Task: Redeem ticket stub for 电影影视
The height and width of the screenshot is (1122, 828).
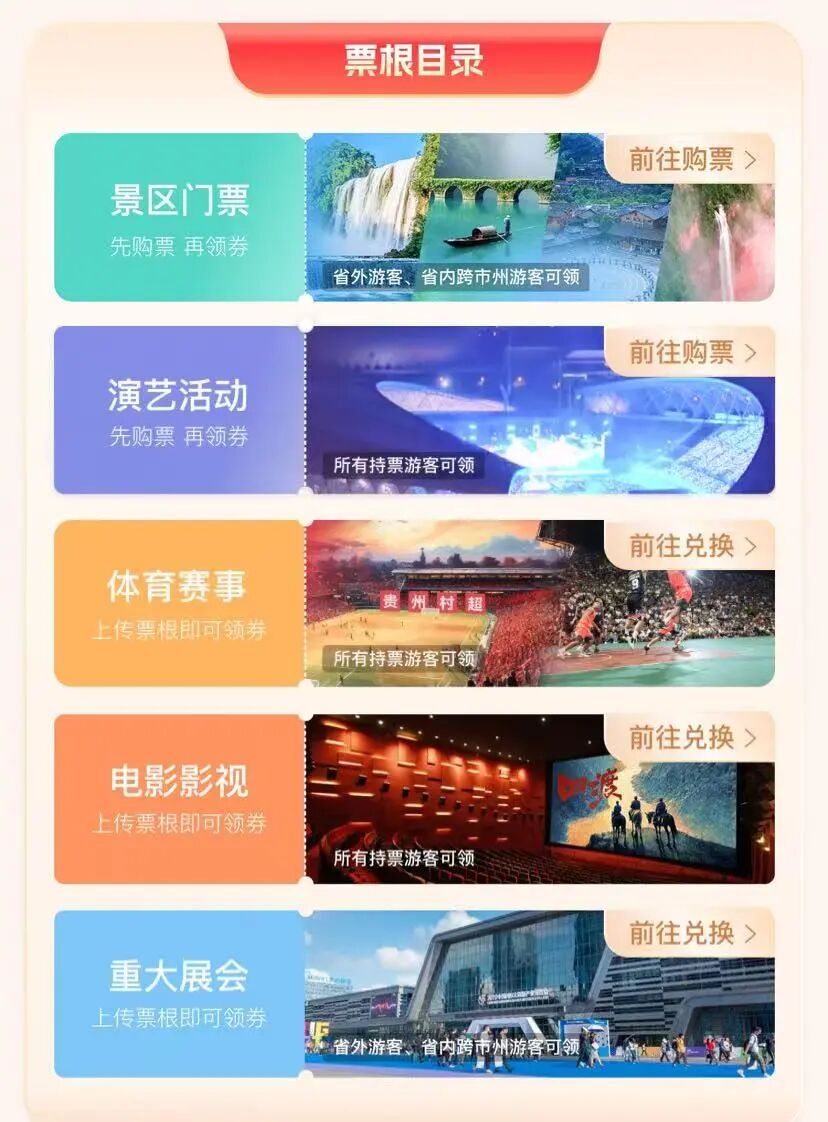Action: point(691,738)
